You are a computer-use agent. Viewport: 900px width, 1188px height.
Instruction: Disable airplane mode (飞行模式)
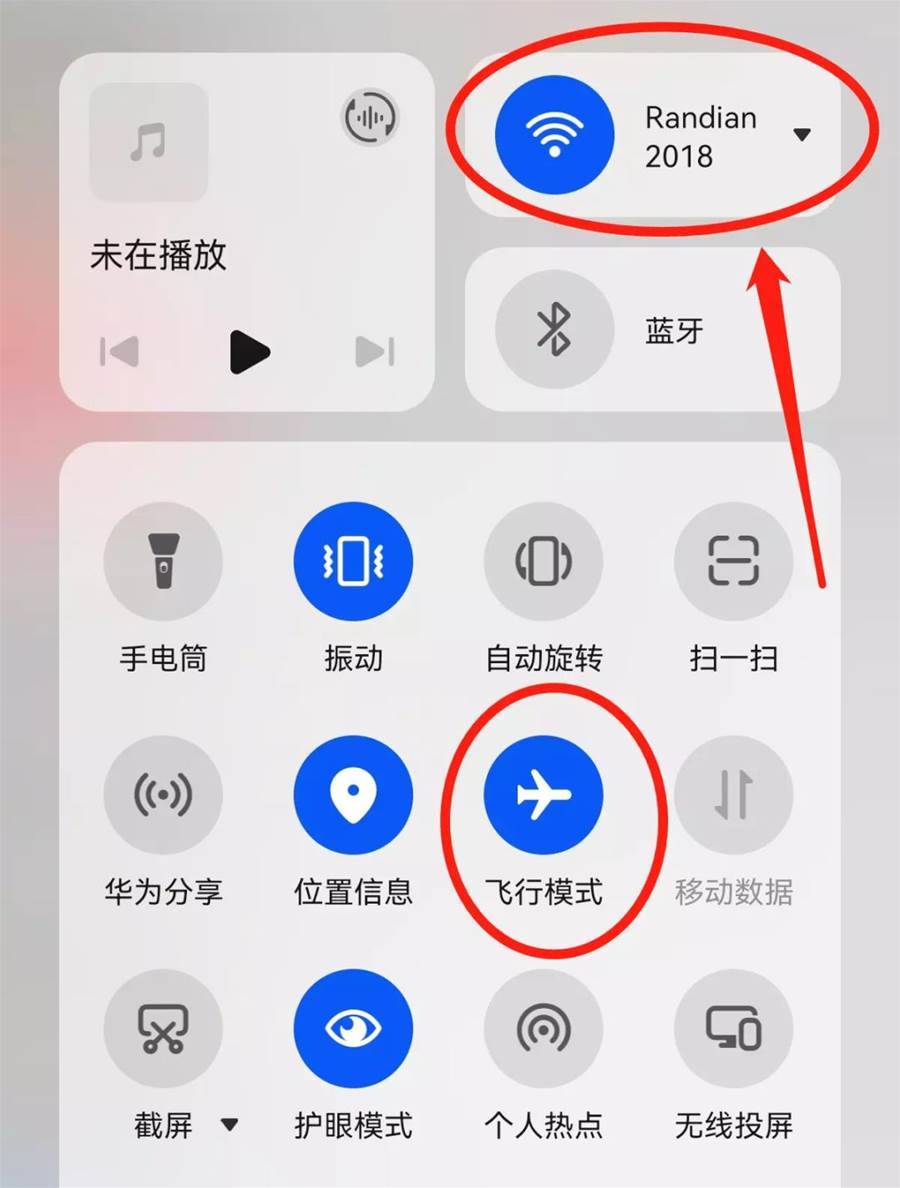point(543,795)
